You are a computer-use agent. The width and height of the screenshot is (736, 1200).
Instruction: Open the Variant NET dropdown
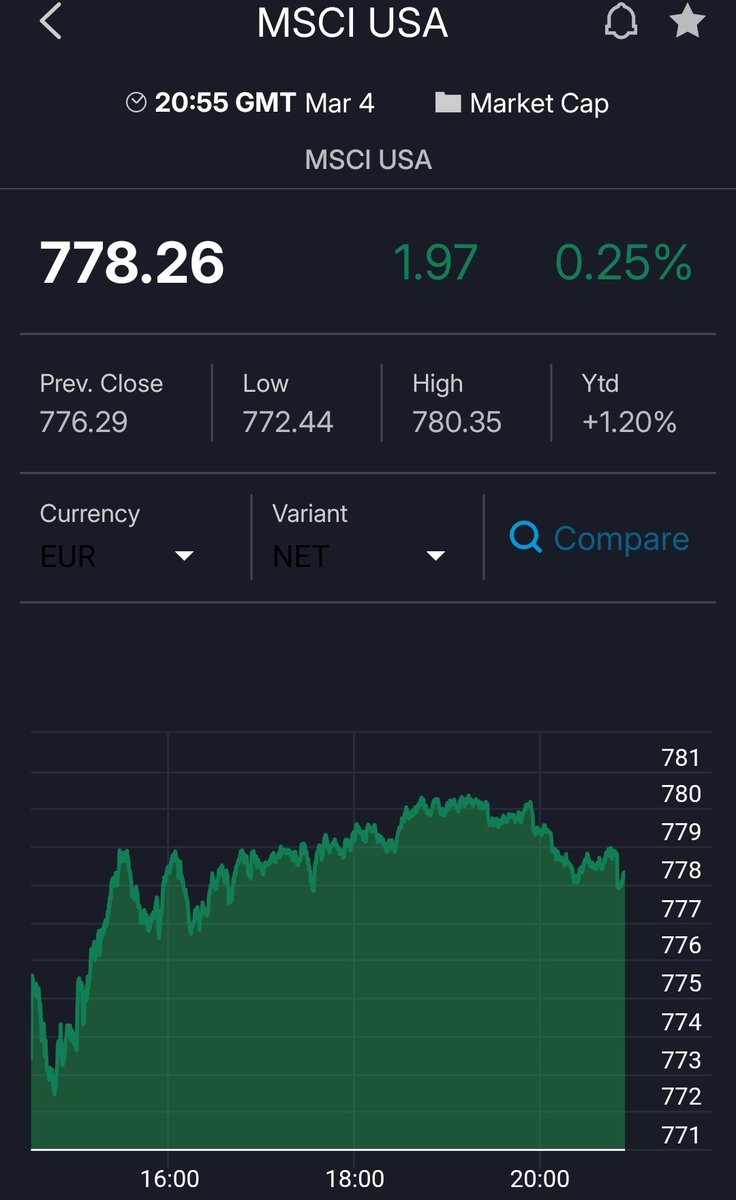pos(359,536)
